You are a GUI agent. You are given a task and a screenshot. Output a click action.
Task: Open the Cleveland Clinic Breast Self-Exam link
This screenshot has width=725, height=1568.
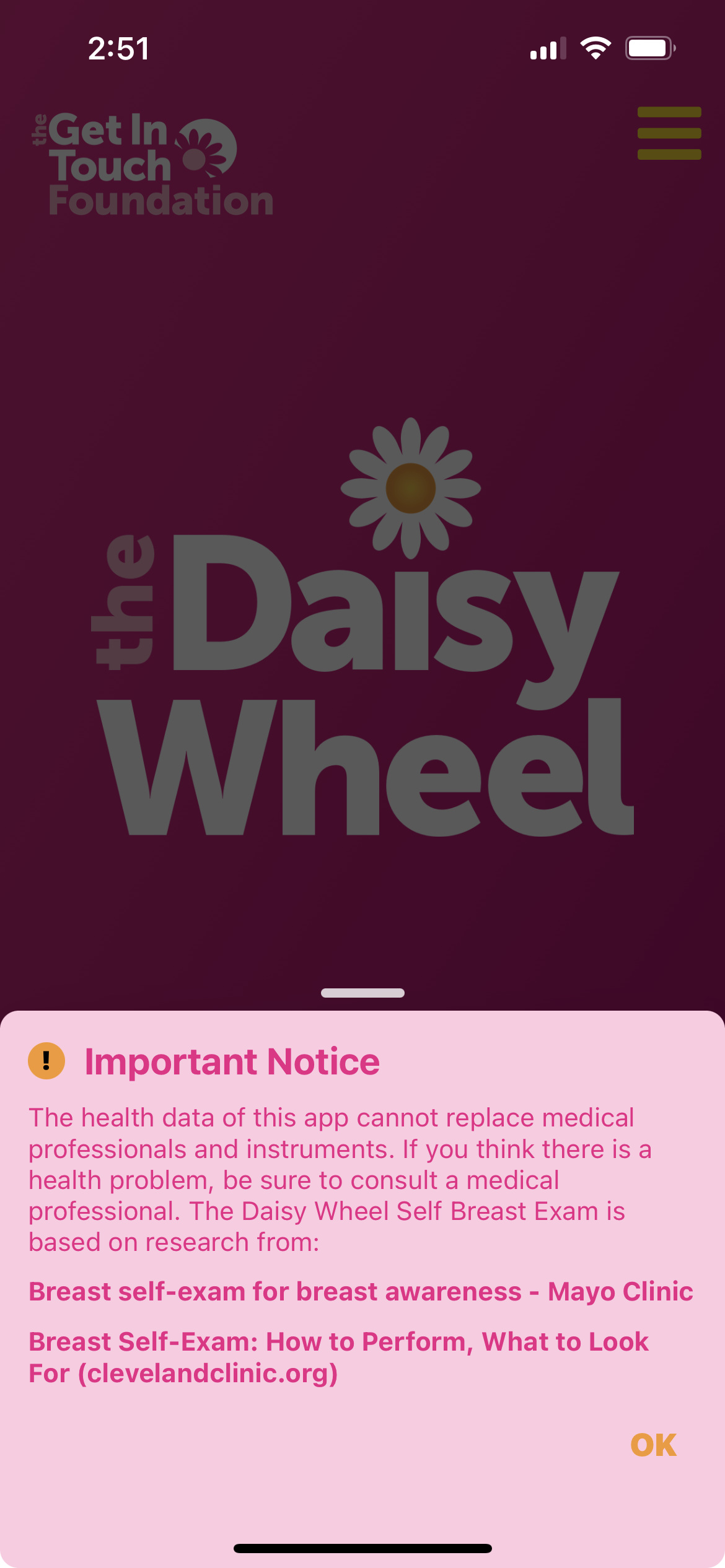tap(338, 1357)
